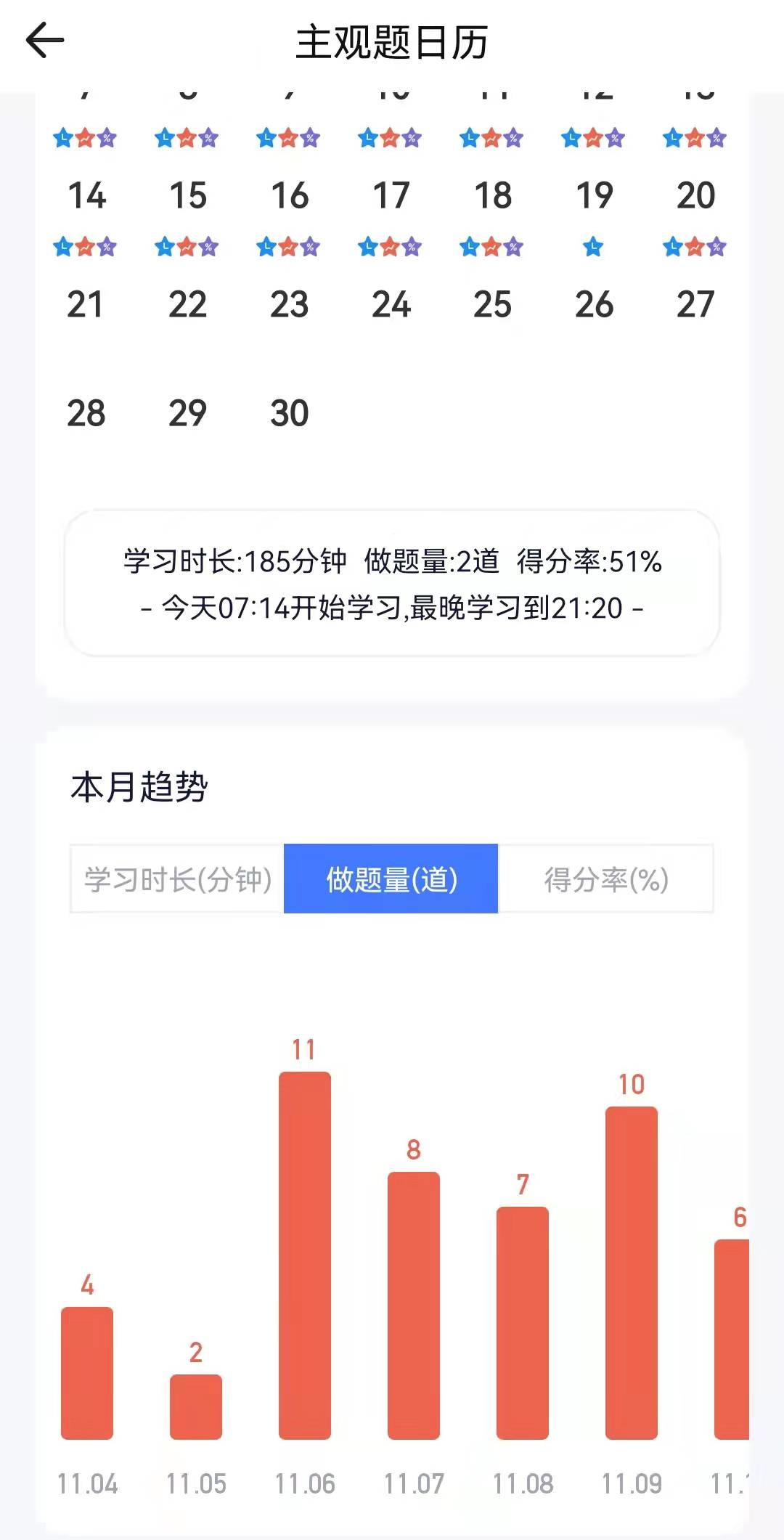Tap the study summary info box
Screen dimensions: 784x1540
[392, 584]
